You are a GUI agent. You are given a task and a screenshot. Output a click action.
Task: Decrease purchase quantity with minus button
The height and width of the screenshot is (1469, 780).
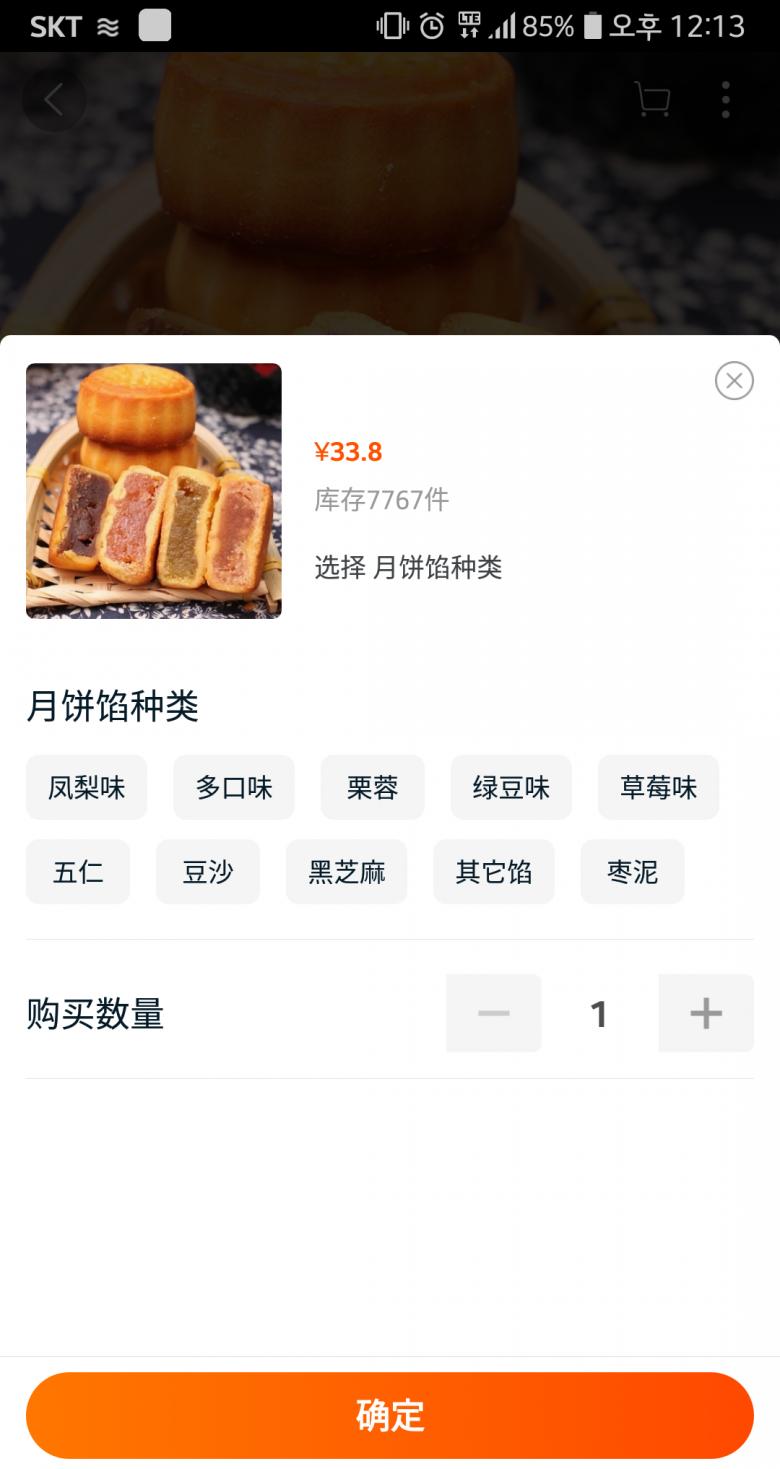494,1014
